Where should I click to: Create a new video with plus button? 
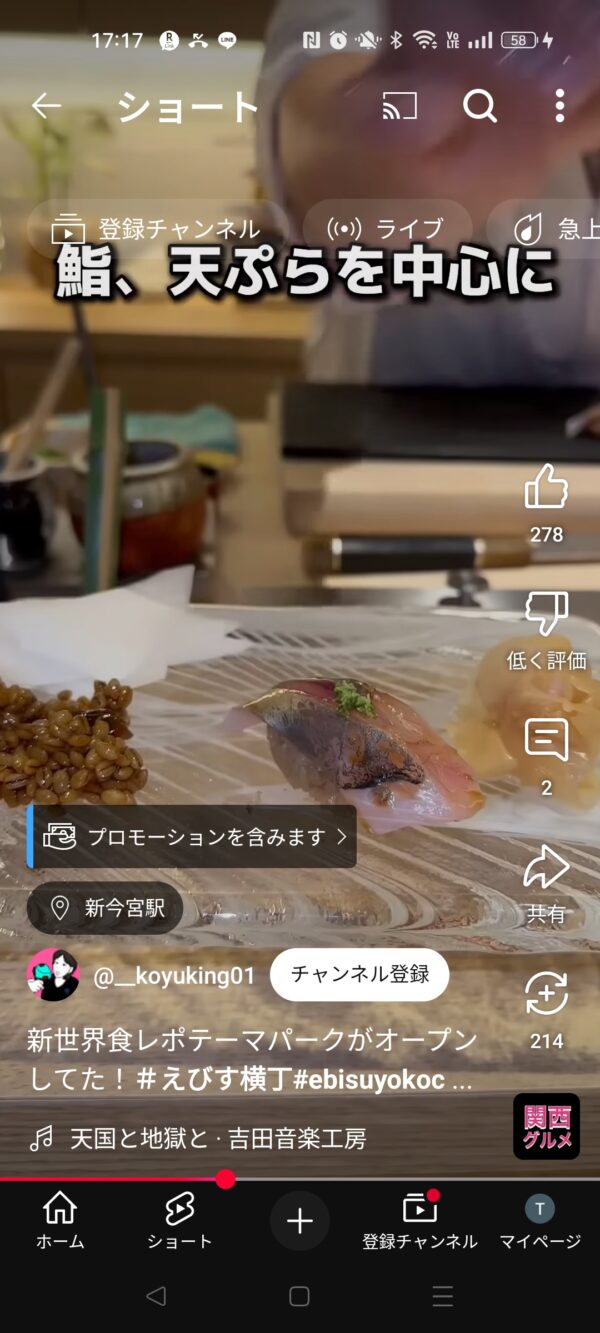coord(300,1221)
